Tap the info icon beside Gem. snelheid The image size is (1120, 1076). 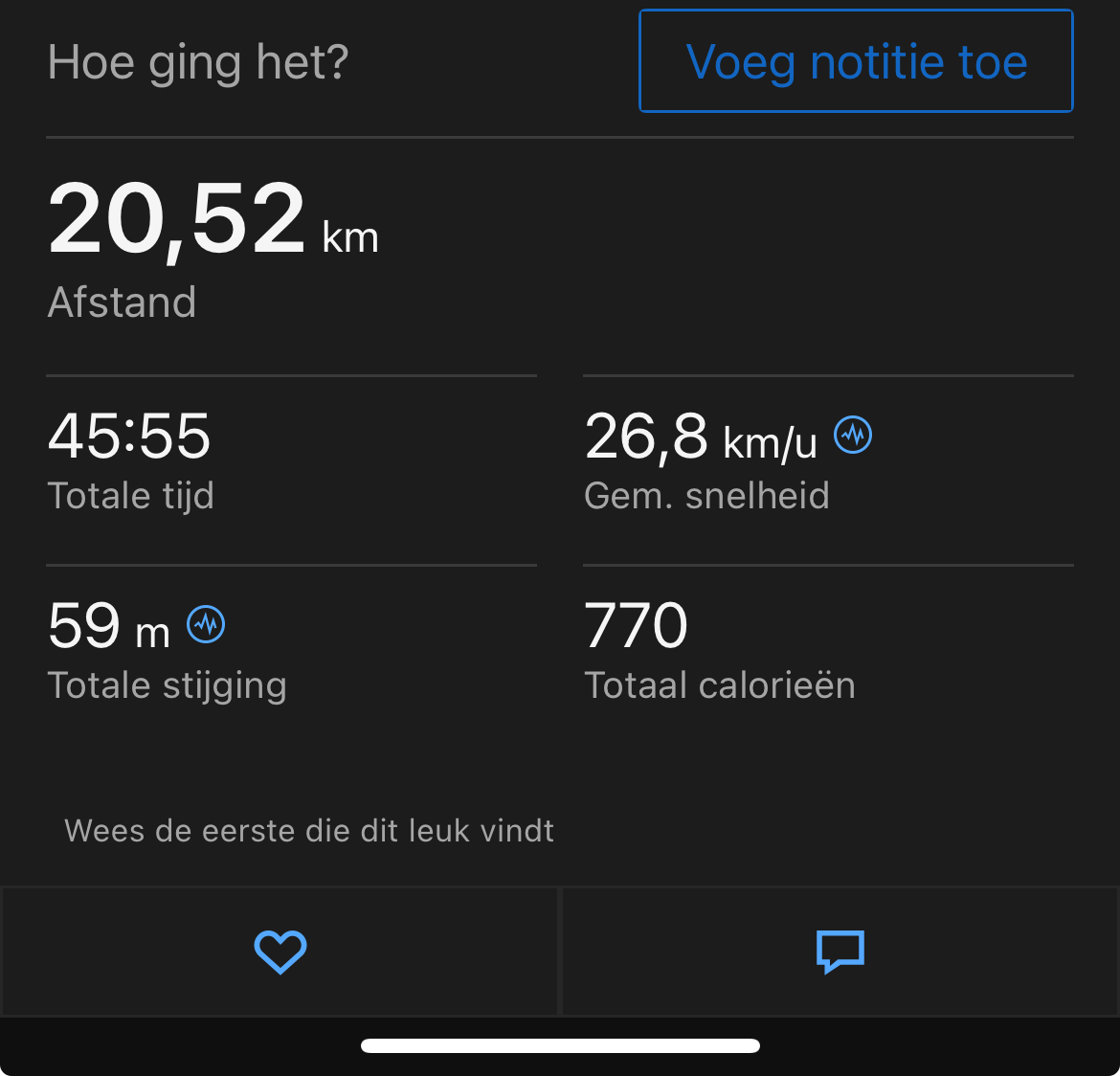tap(853, 436)
